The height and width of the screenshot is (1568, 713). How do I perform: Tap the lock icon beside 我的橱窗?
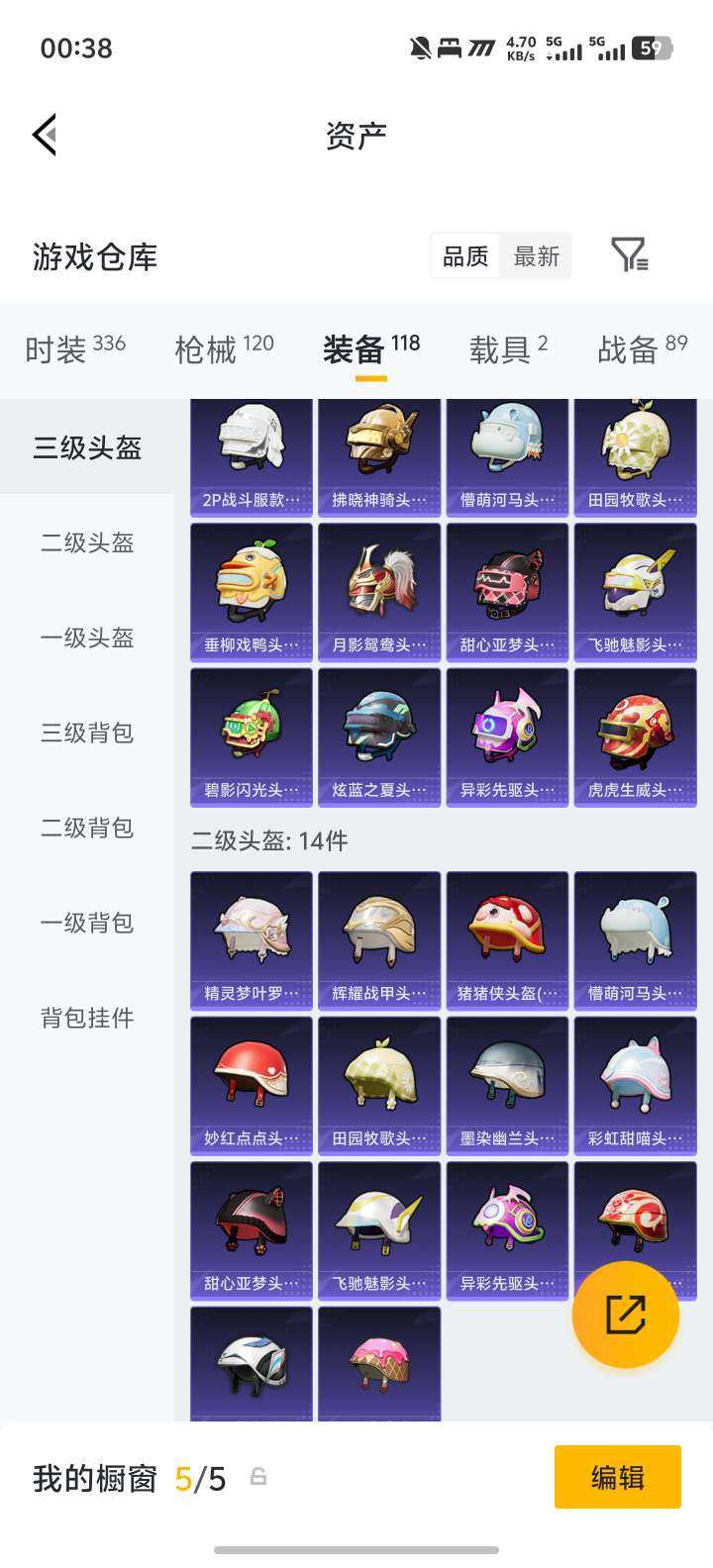[258, 1476]
